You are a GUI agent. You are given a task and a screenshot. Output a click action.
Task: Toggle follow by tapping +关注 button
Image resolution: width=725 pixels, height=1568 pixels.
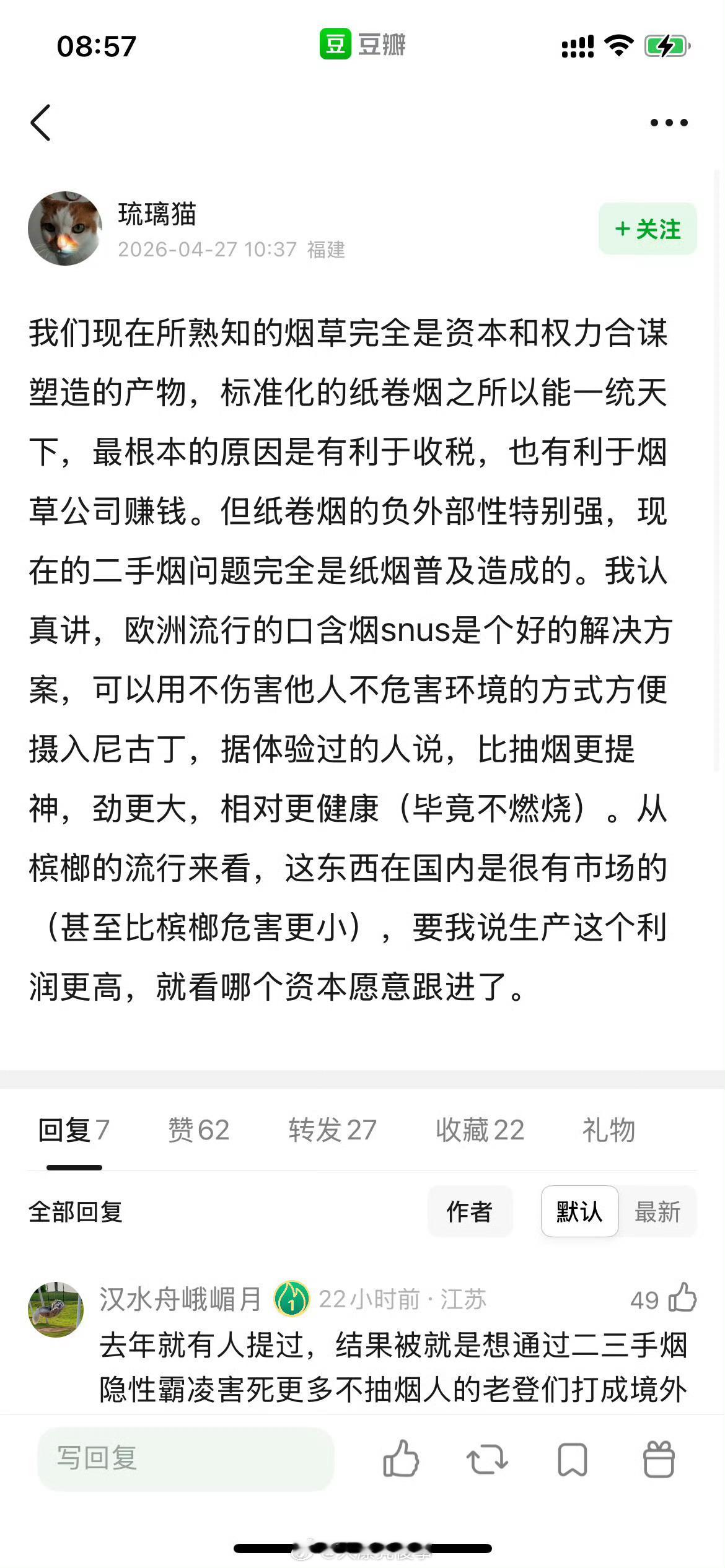[x=647, y=229]
